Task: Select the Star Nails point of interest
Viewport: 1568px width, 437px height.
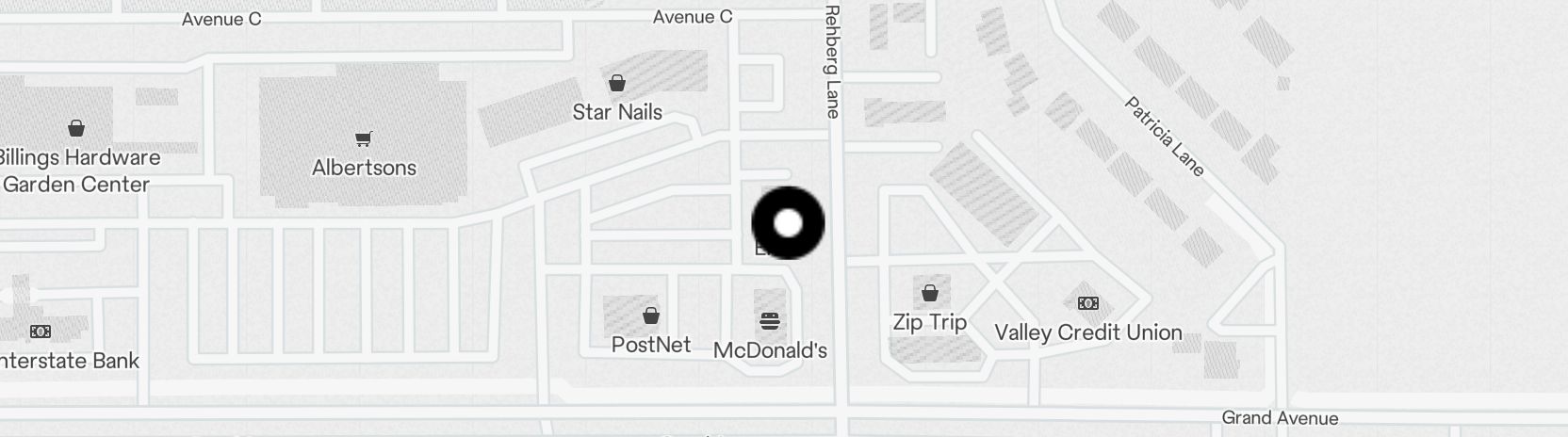Action: [617, 84]
